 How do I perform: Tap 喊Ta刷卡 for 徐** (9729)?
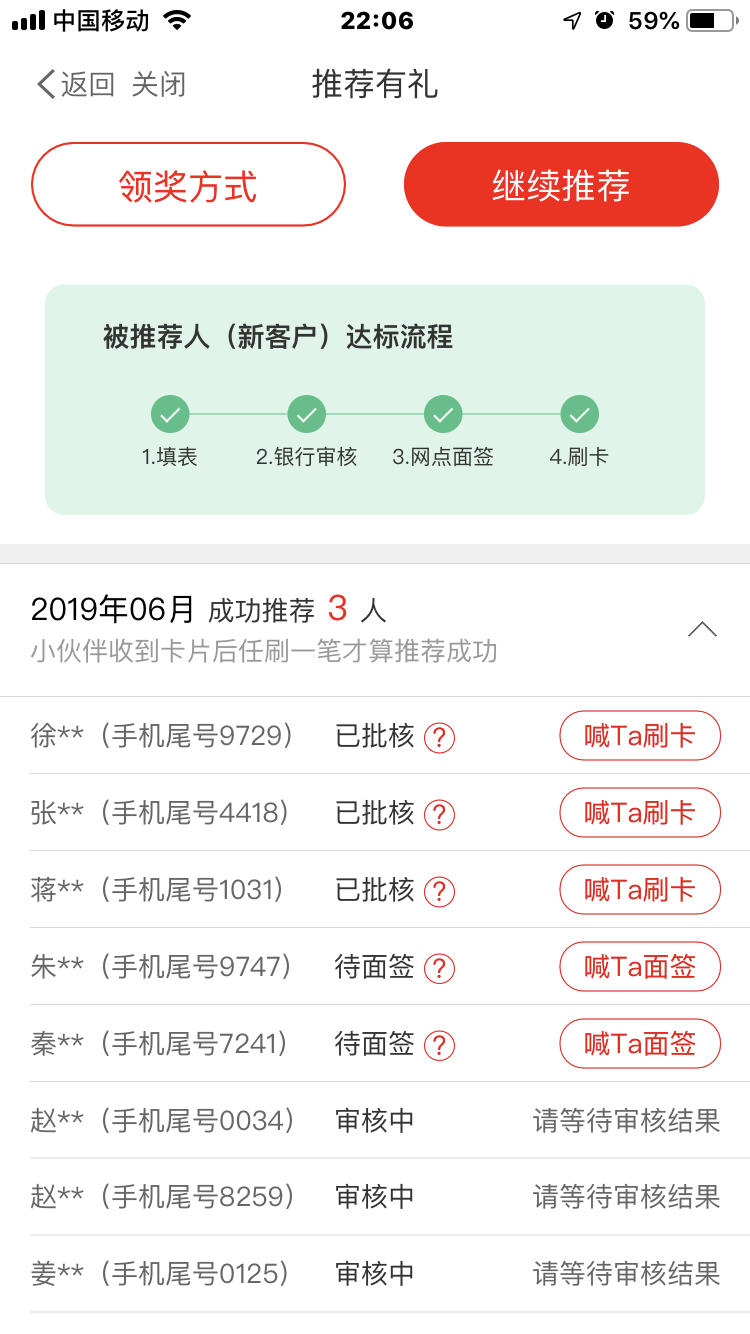(x=639, y=736)
